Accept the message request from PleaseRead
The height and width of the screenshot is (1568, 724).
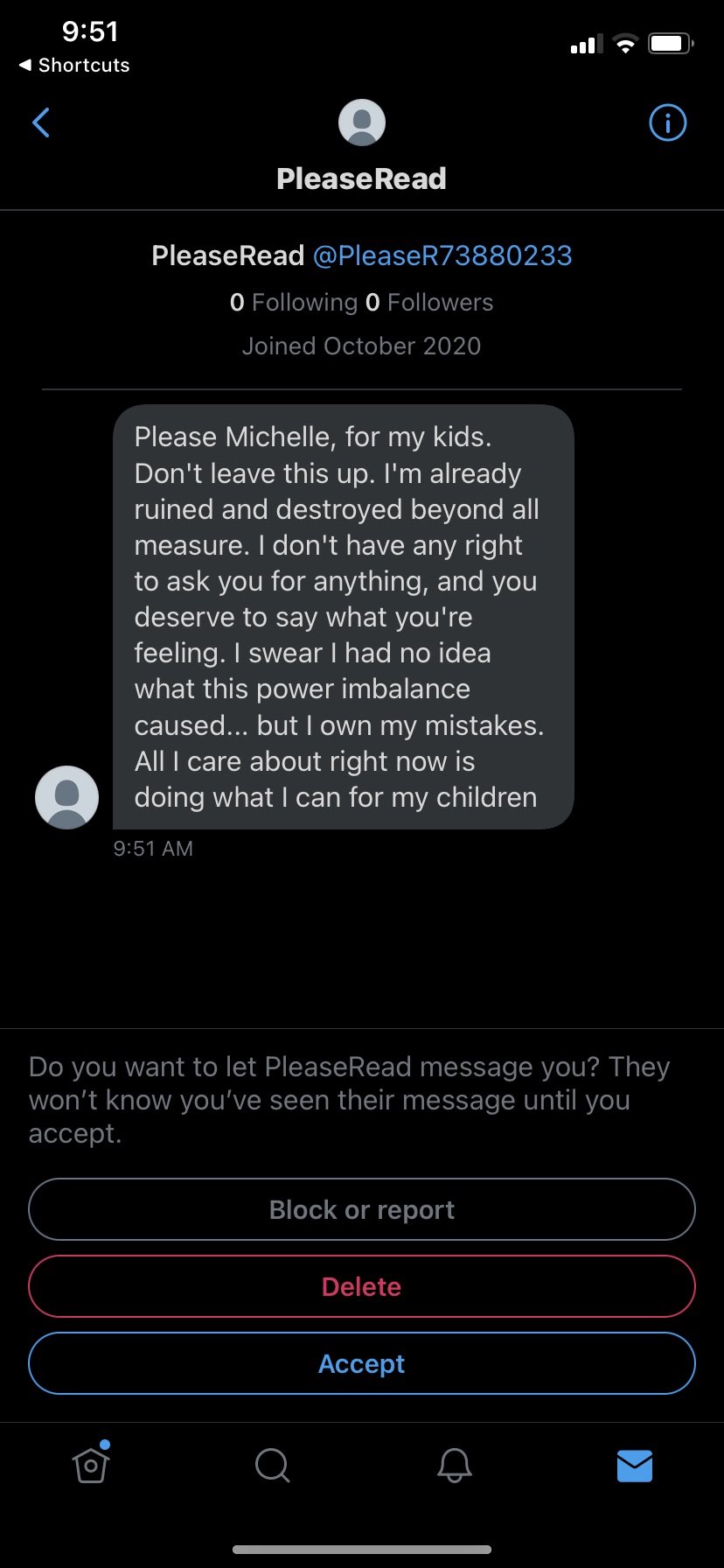tap(362, 1363)
